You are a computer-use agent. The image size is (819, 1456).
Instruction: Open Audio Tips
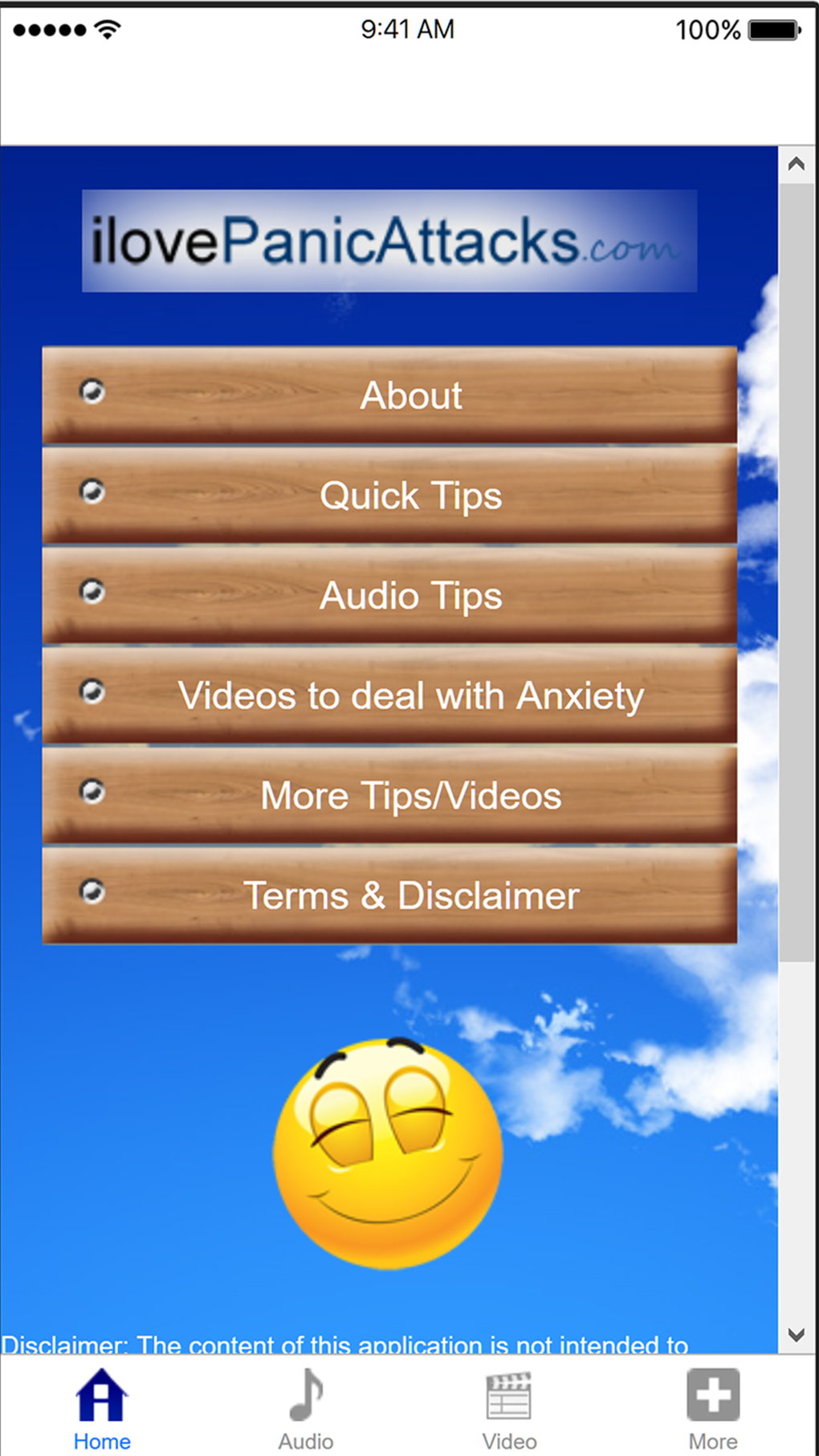[389, 596]
